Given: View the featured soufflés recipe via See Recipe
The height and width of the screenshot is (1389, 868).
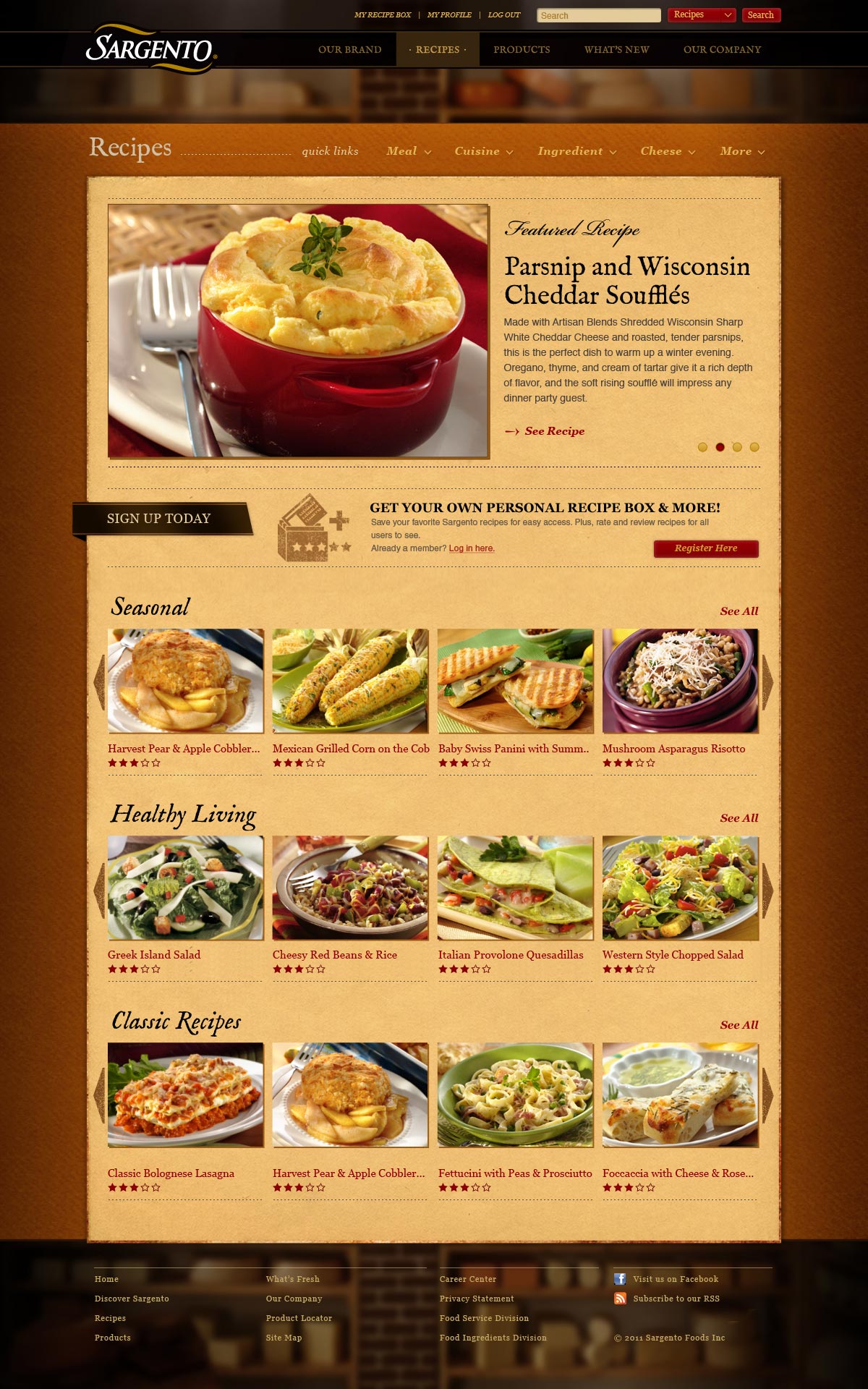Looking at the screenshot, I should (553, 431).
